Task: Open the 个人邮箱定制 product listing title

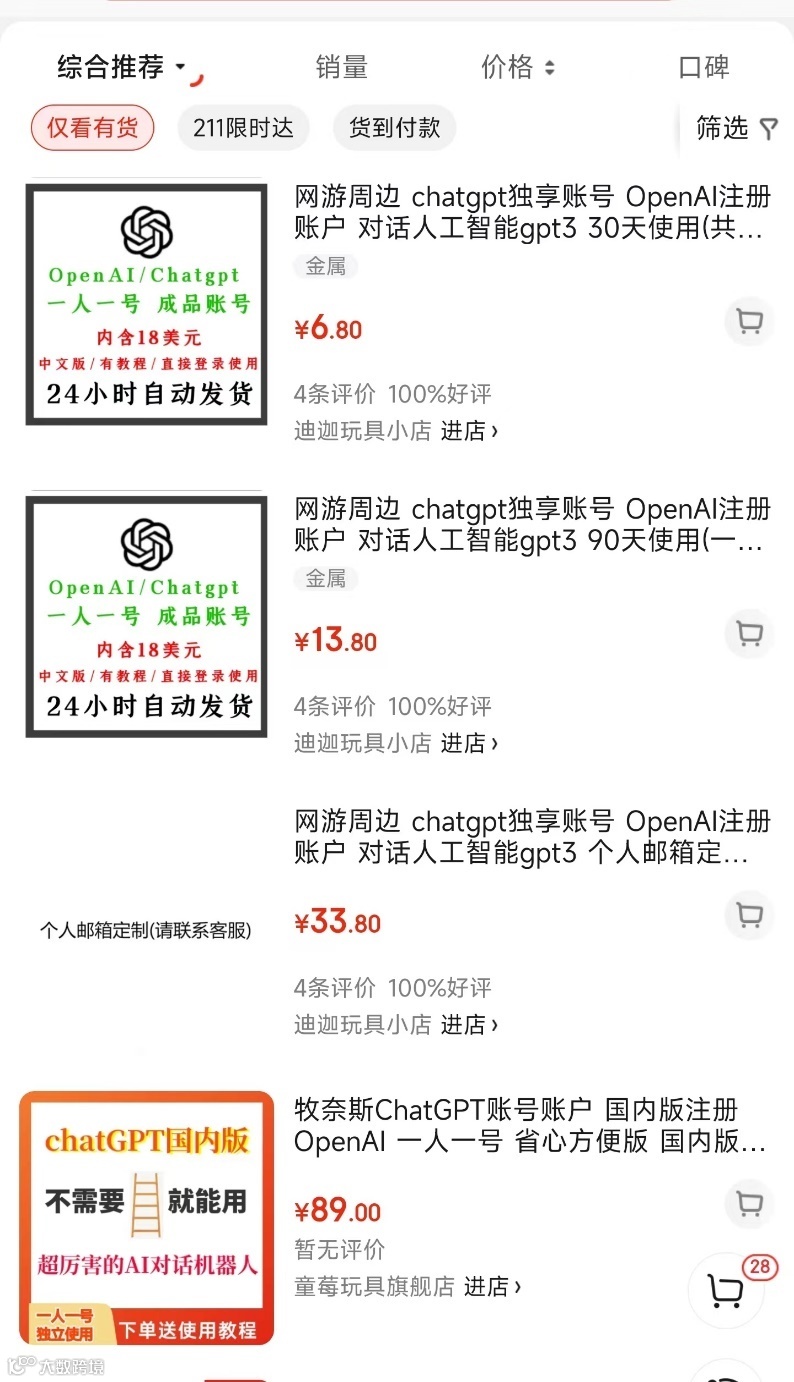Action: pos(532,838)
